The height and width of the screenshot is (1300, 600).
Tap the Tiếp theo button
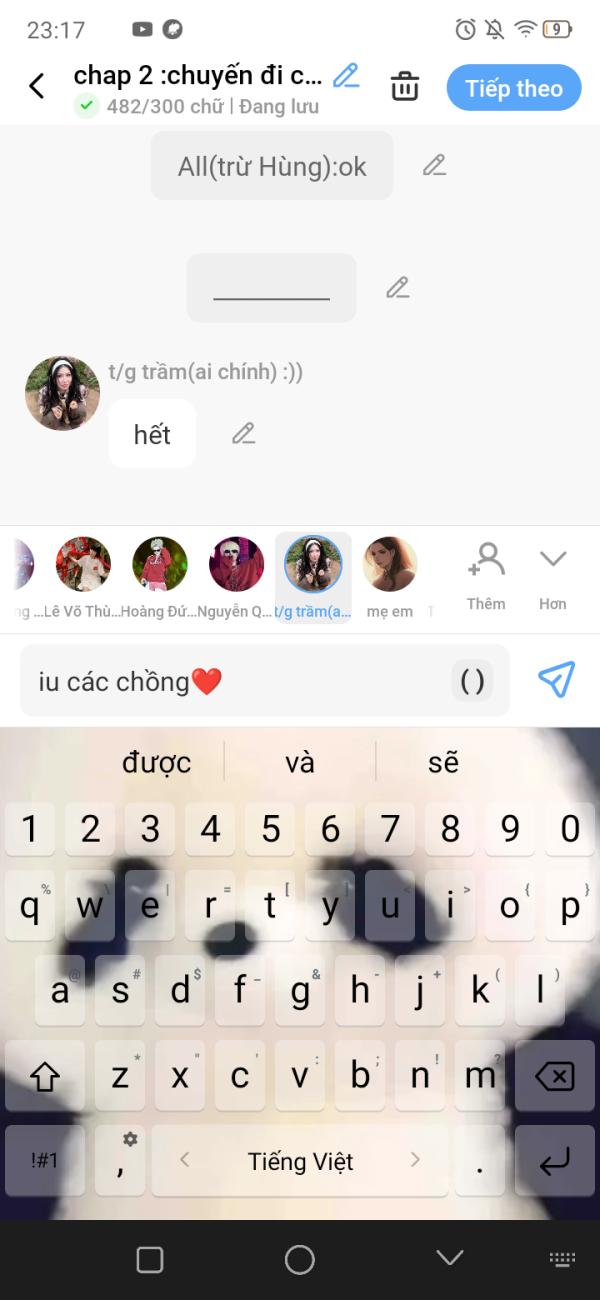(x=514, y=88)
